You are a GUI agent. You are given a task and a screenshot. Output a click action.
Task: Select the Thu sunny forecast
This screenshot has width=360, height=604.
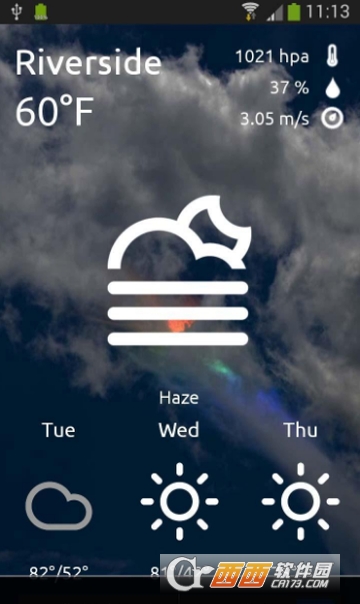[301, 502]
